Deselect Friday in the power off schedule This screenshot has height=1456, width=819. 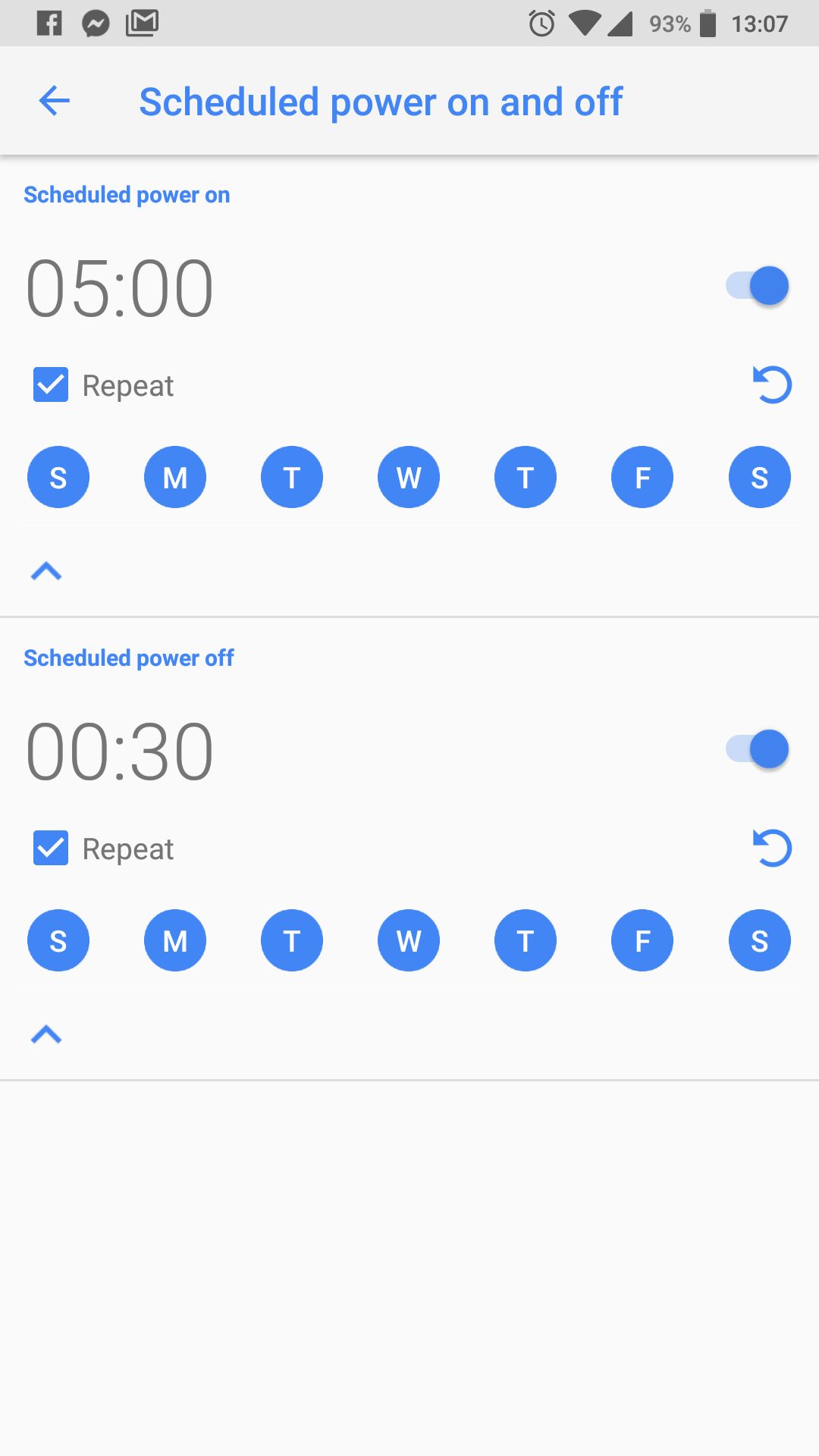(642, 940)
